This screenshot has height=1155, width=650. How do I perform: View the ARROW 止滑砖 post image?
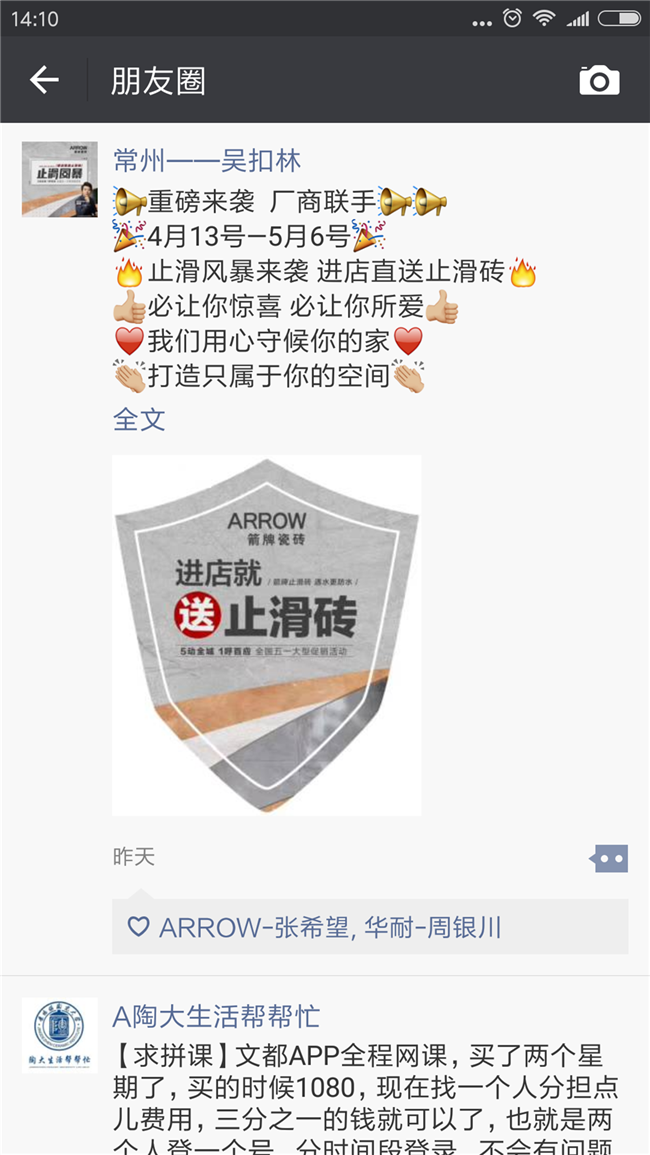click(x=266, y=635)
